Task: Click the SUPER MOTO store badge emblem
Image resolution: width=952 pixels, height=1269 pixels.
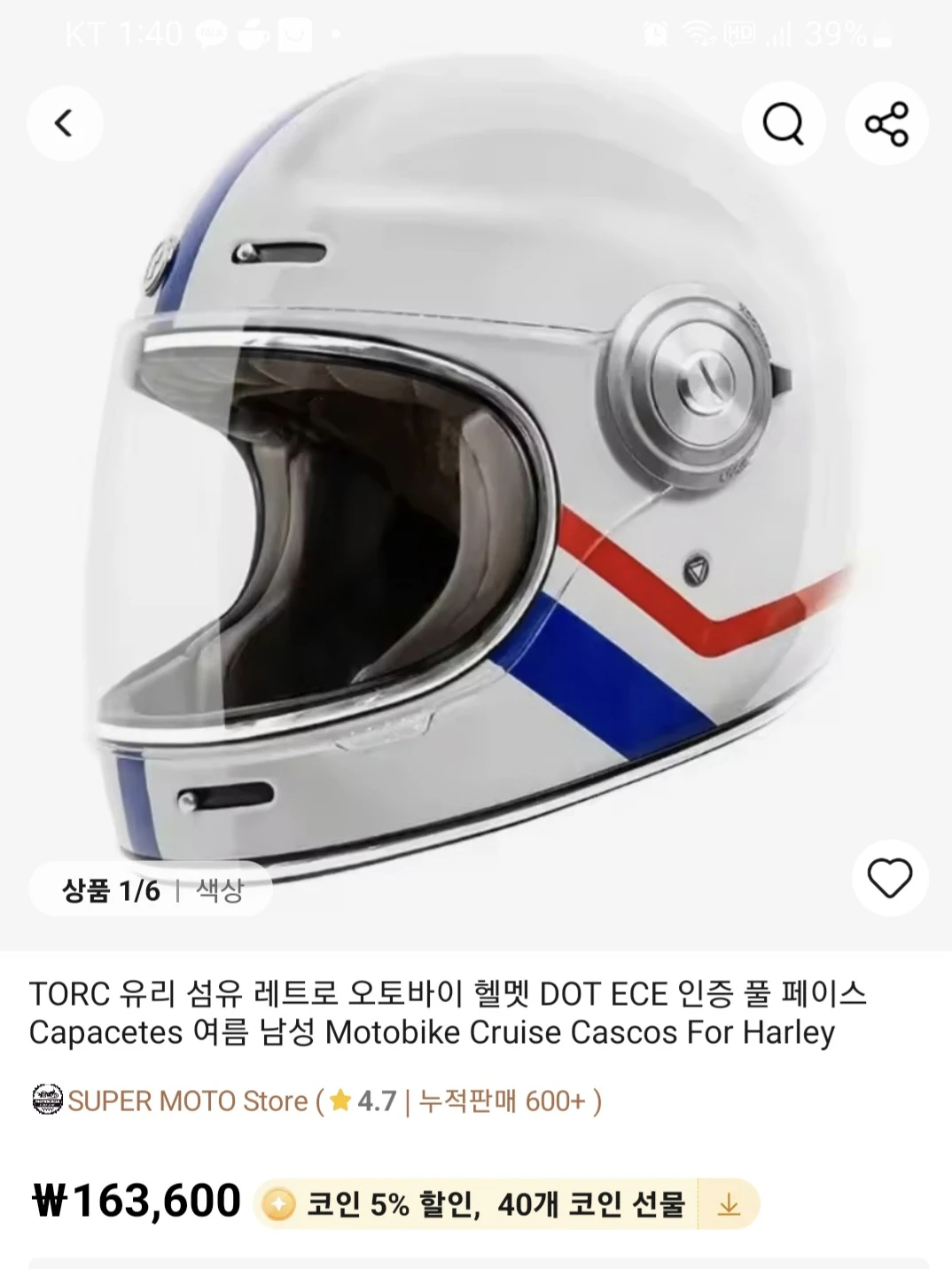Action: (x=46, y=1101)
